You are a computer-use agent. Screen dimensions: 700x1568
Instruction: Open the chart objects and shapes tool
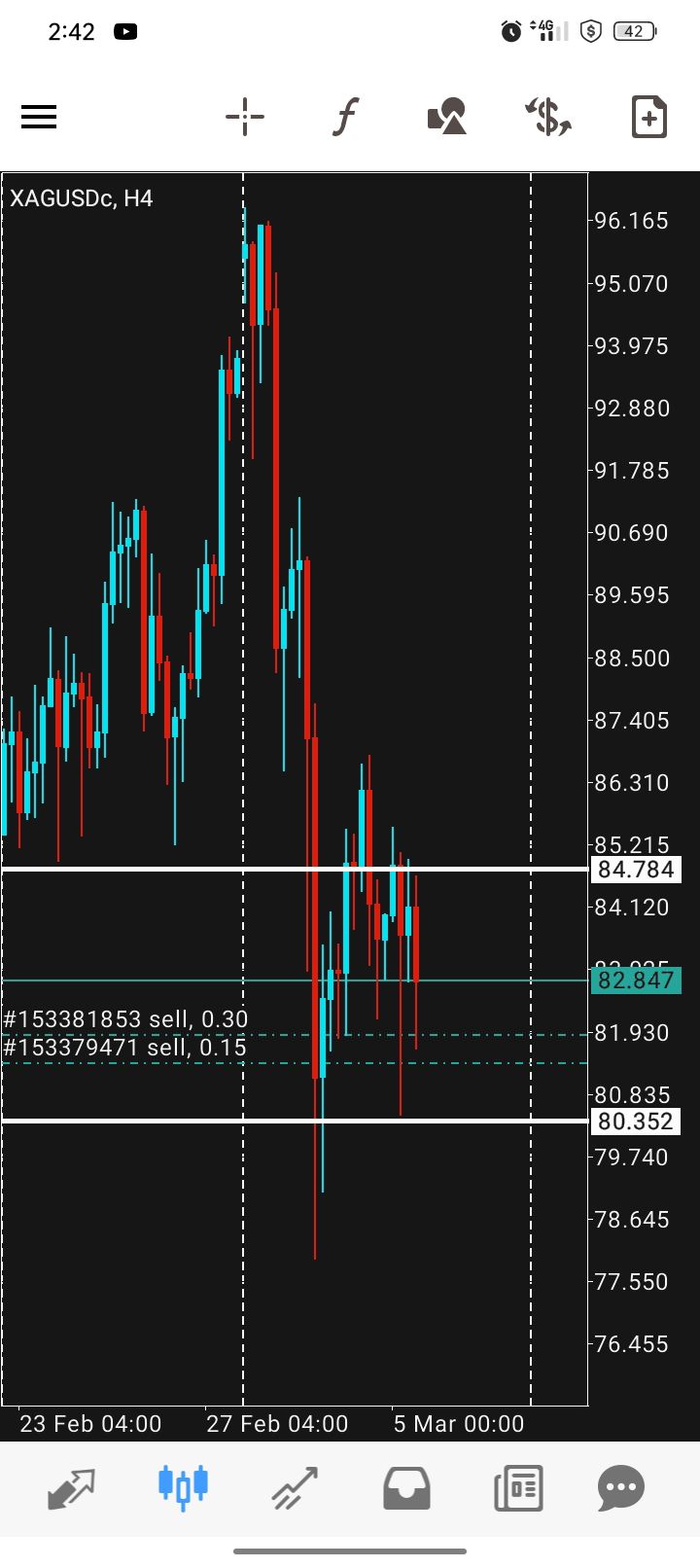(x=447, y=118)
